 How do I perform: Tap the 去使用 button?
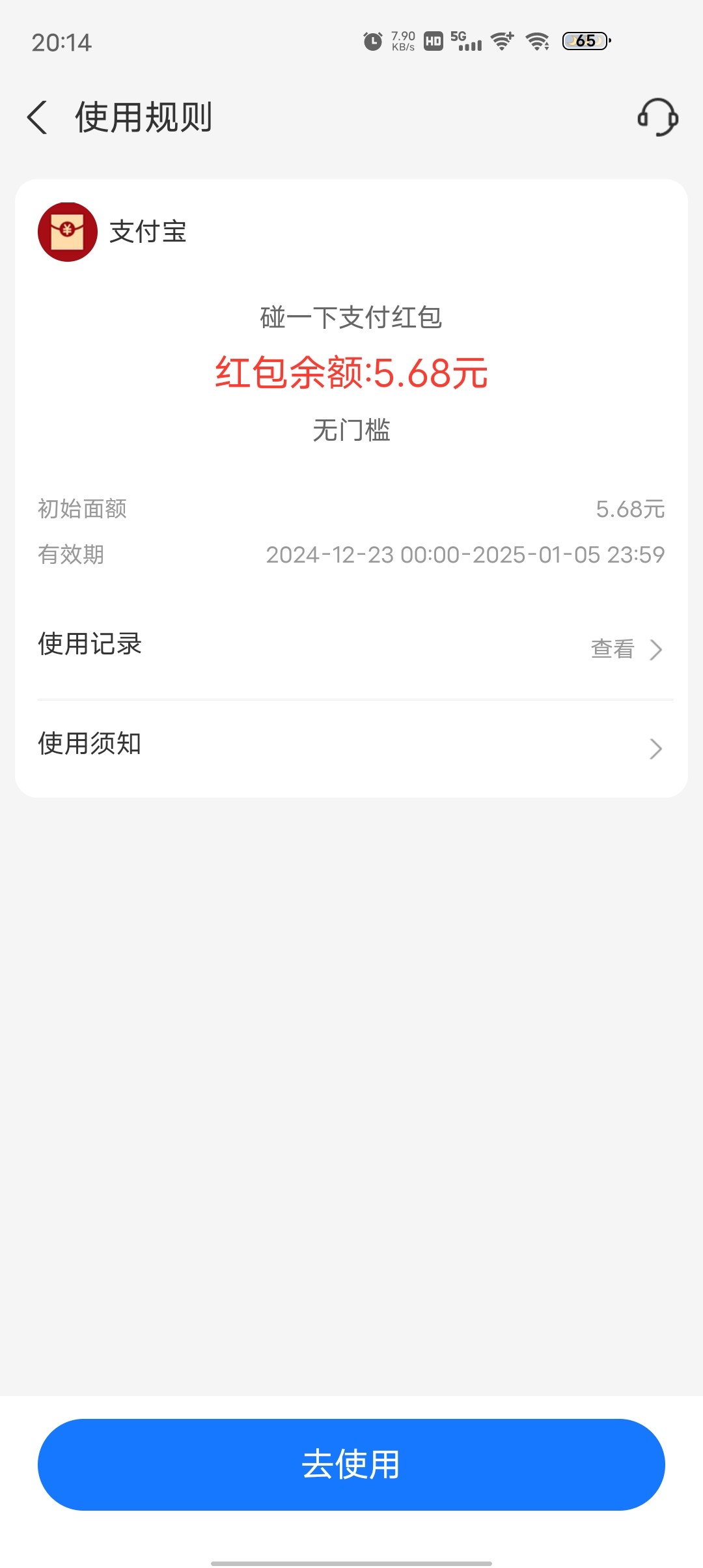point(351,1464)
